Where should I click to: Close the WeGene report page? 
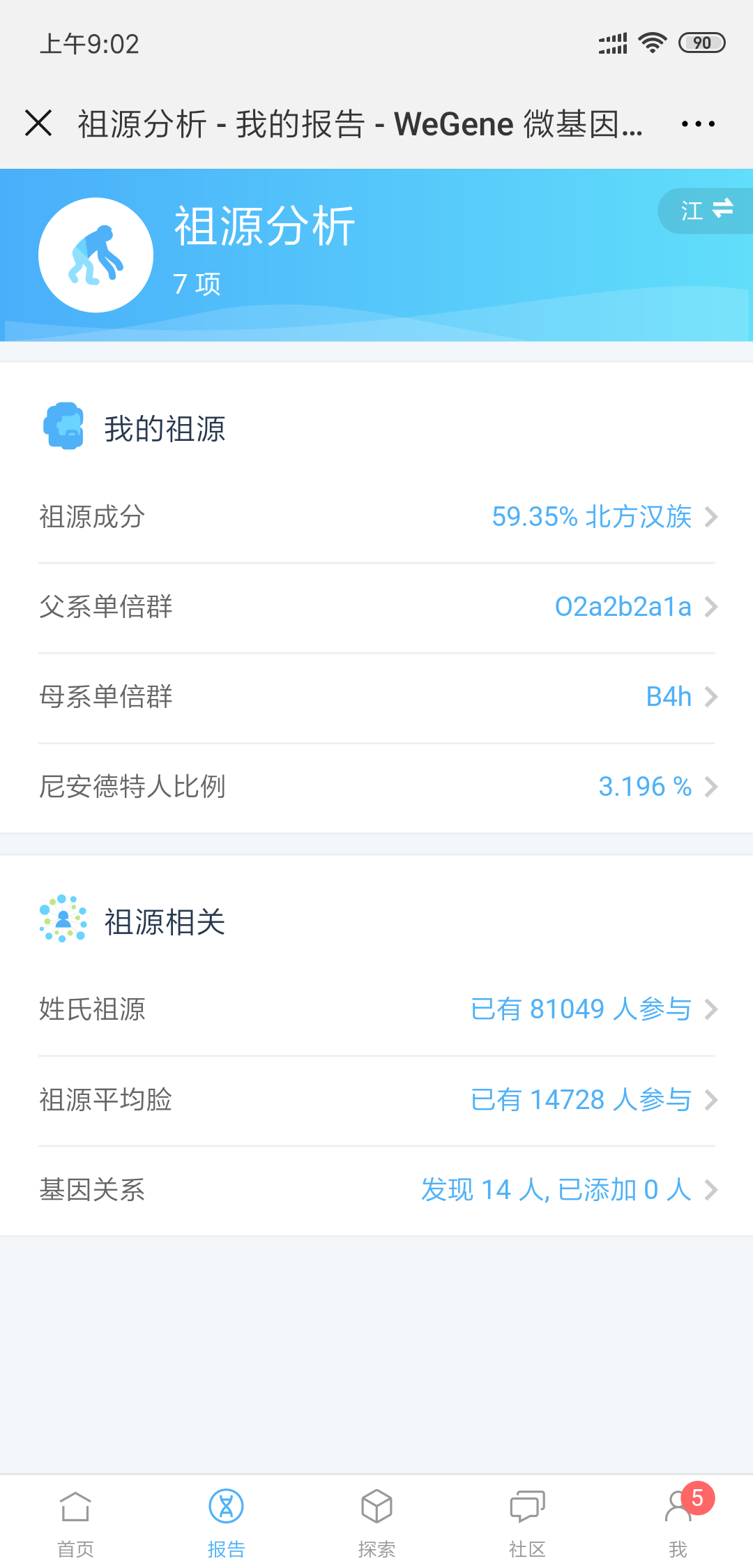[x=38, y=123]
